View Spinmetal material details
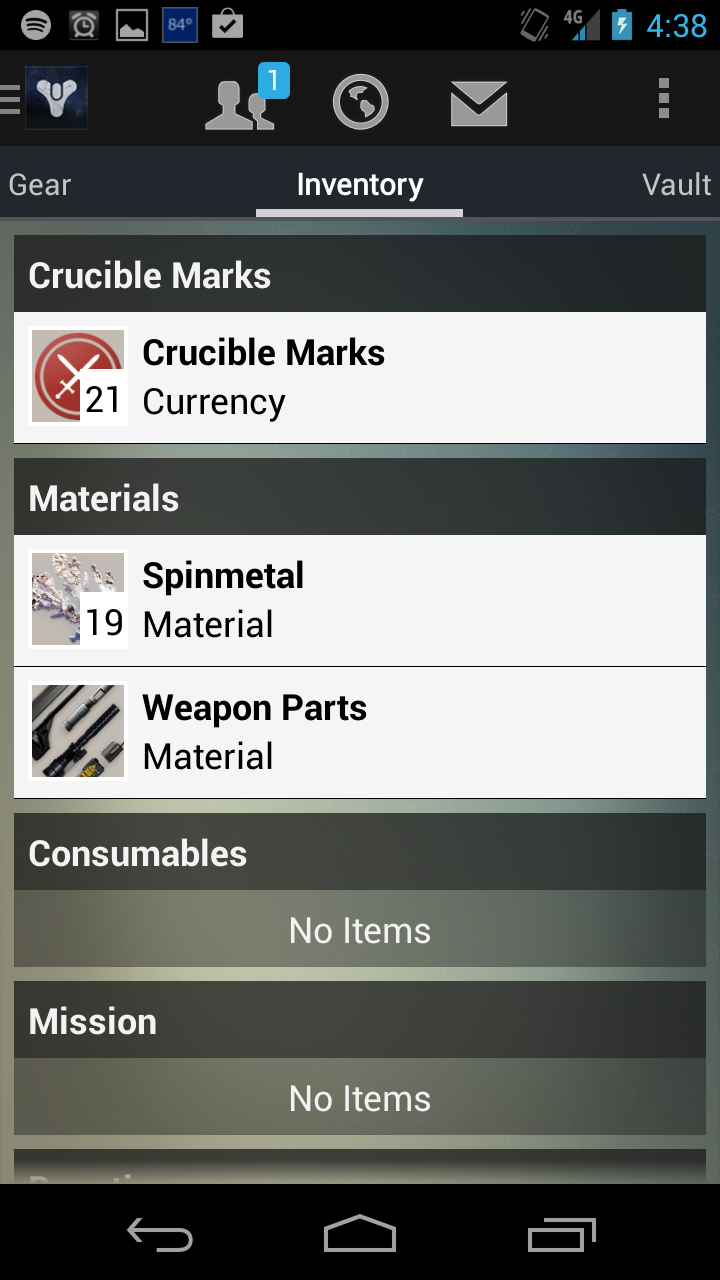The height and width of the screenshot is (1280, 720). click(360, 600)
